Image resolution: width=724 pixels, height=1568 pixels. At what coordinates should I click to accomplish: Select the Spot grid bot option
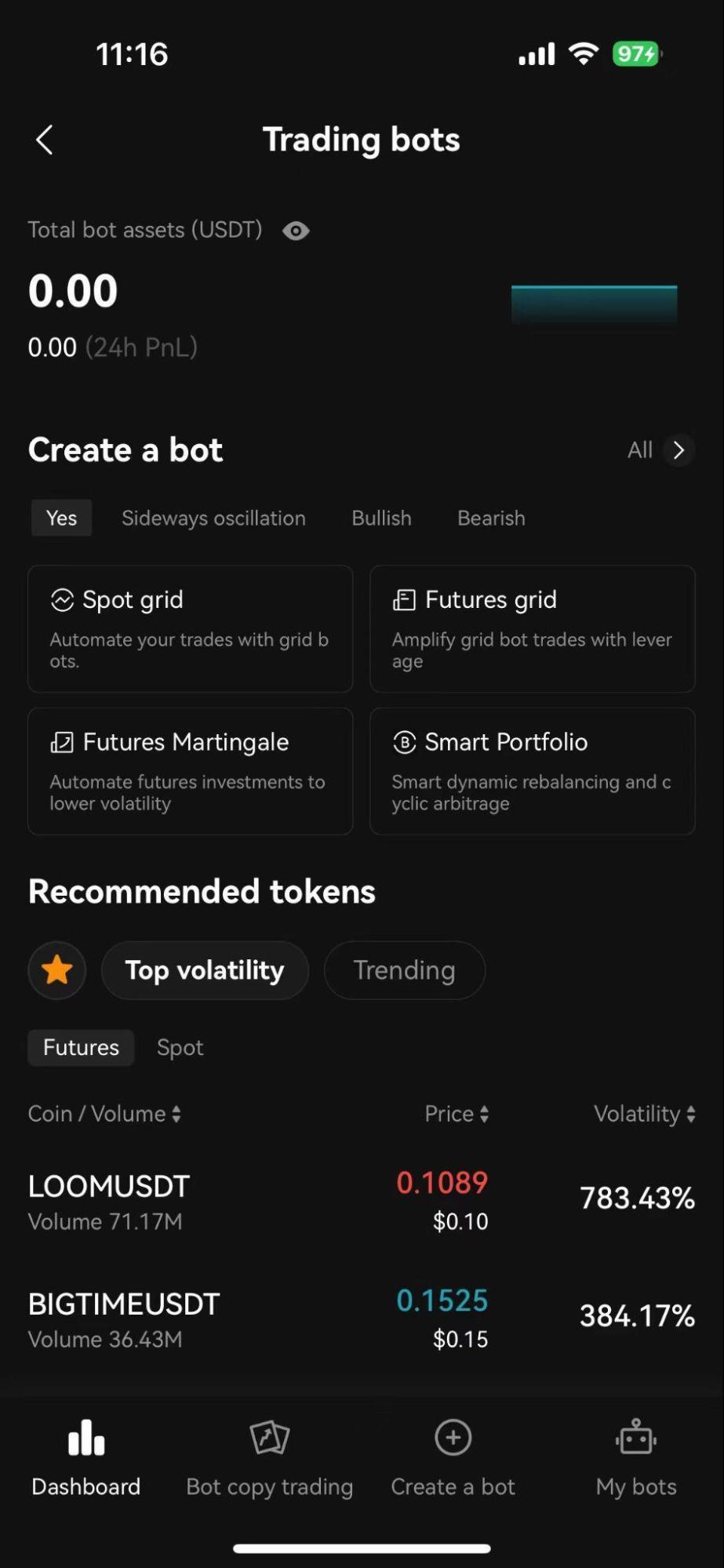[190, 628]
